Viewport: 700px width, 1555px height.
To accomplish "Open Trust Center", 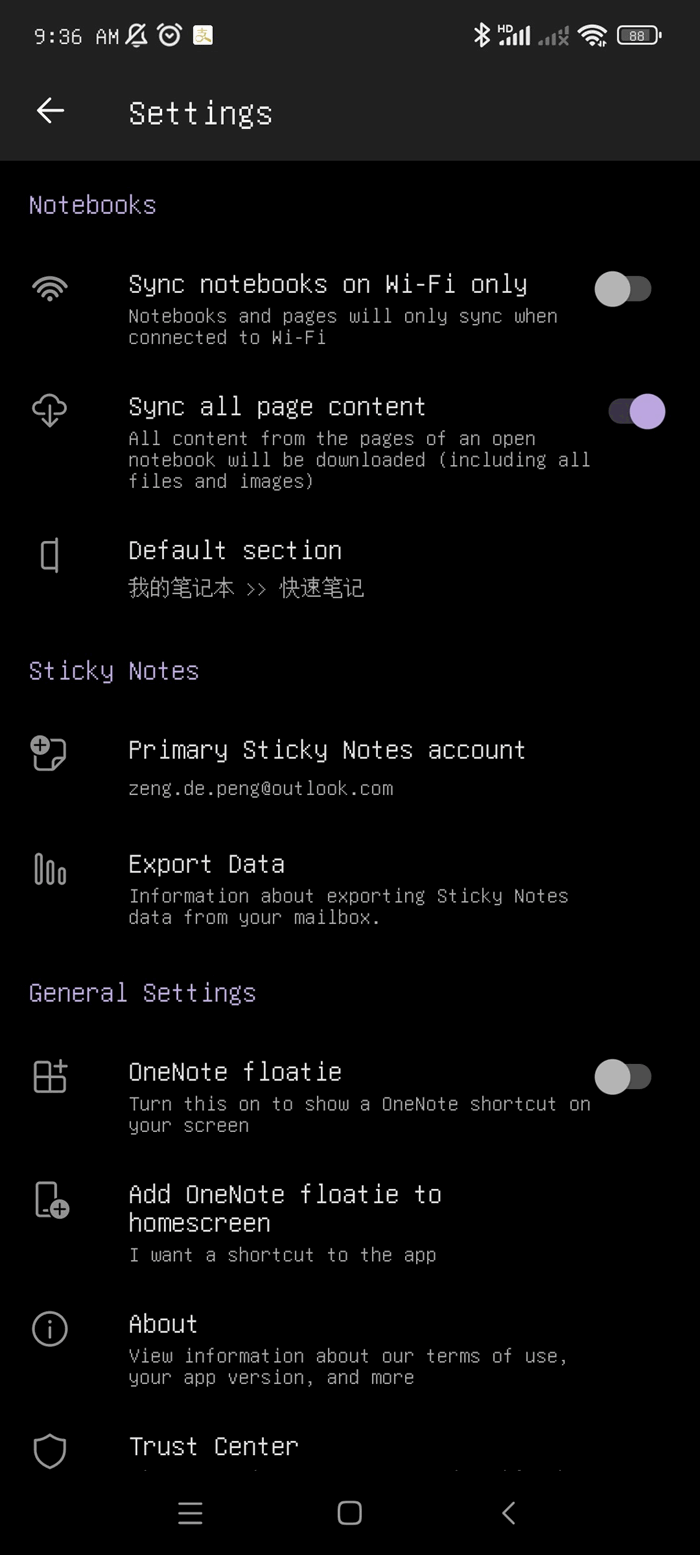I will coord(350,1450).
